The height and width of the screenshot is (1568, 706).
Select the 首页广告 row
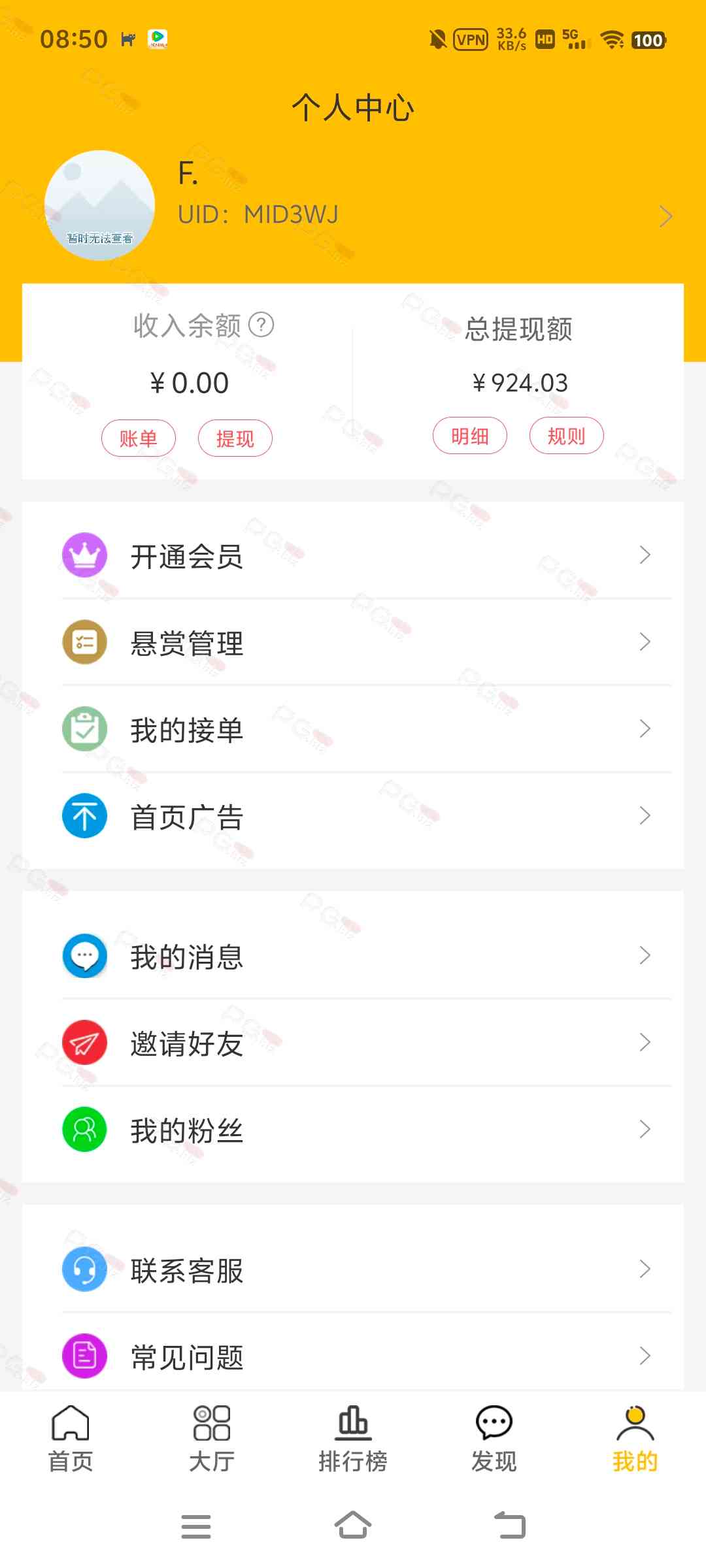pos(353,817)
